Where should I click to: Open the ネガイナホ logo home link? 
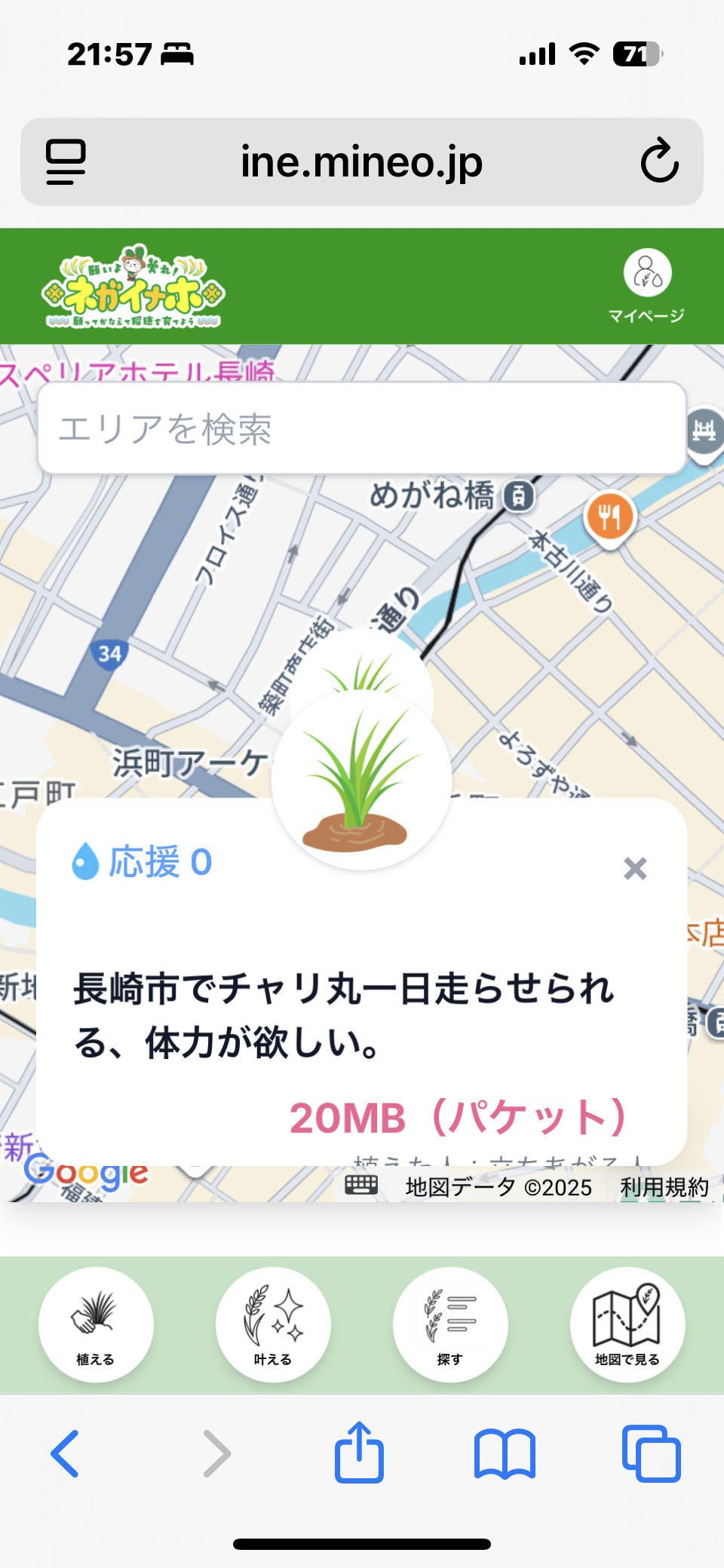133,287
